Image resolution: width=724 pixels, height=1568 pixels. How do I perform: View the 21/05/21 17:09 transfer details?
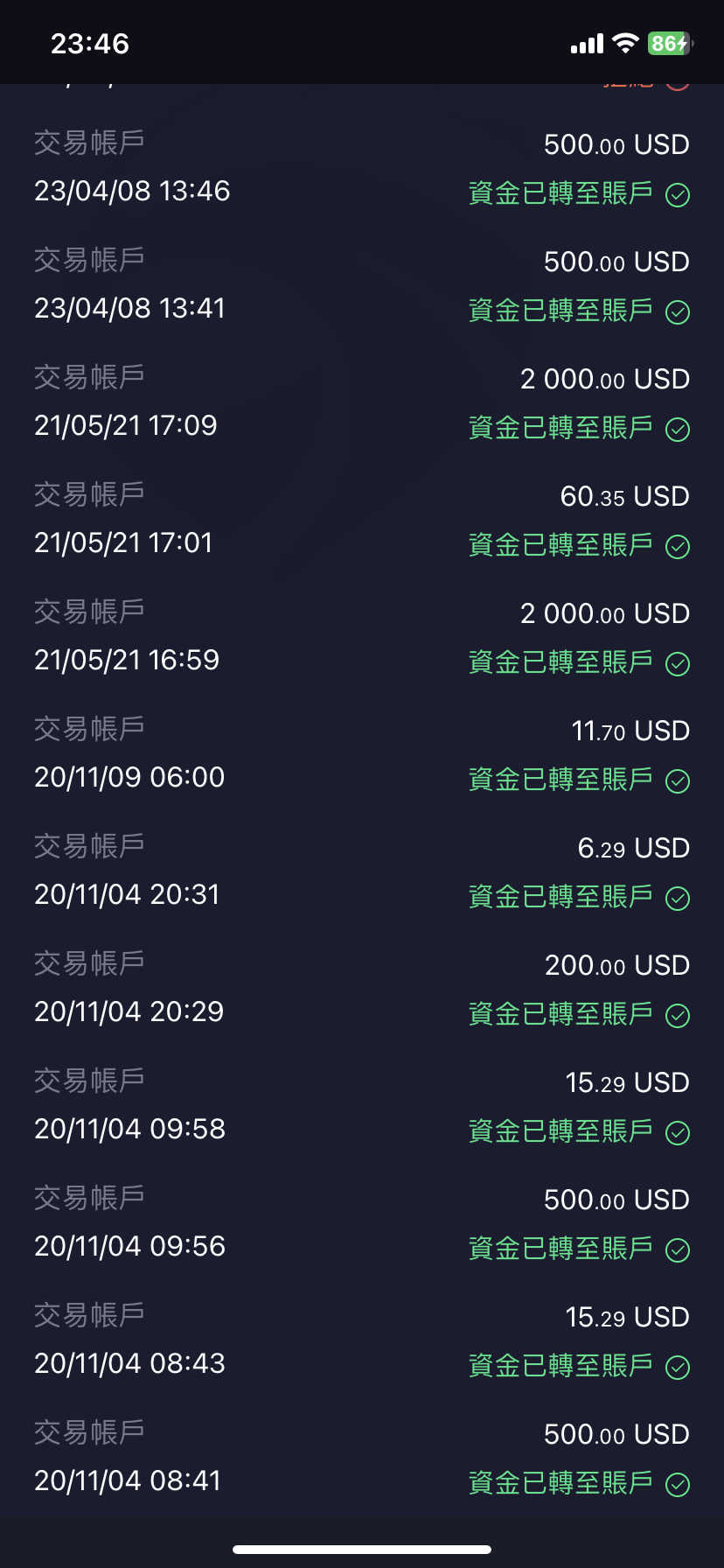coord(362,402)
